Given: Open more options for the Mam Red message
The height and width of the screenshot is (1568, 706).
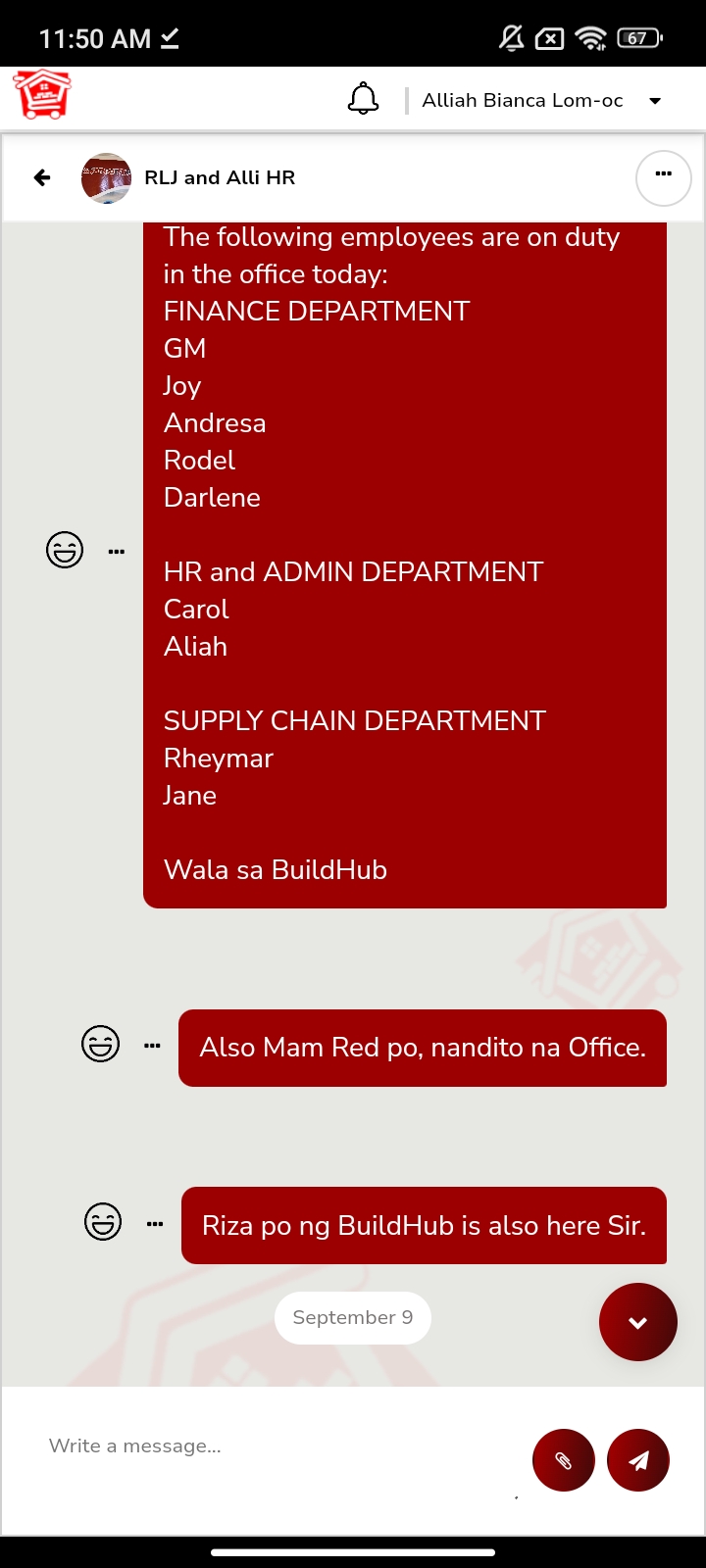Looking at the screenshot, I should [152, 1046].
